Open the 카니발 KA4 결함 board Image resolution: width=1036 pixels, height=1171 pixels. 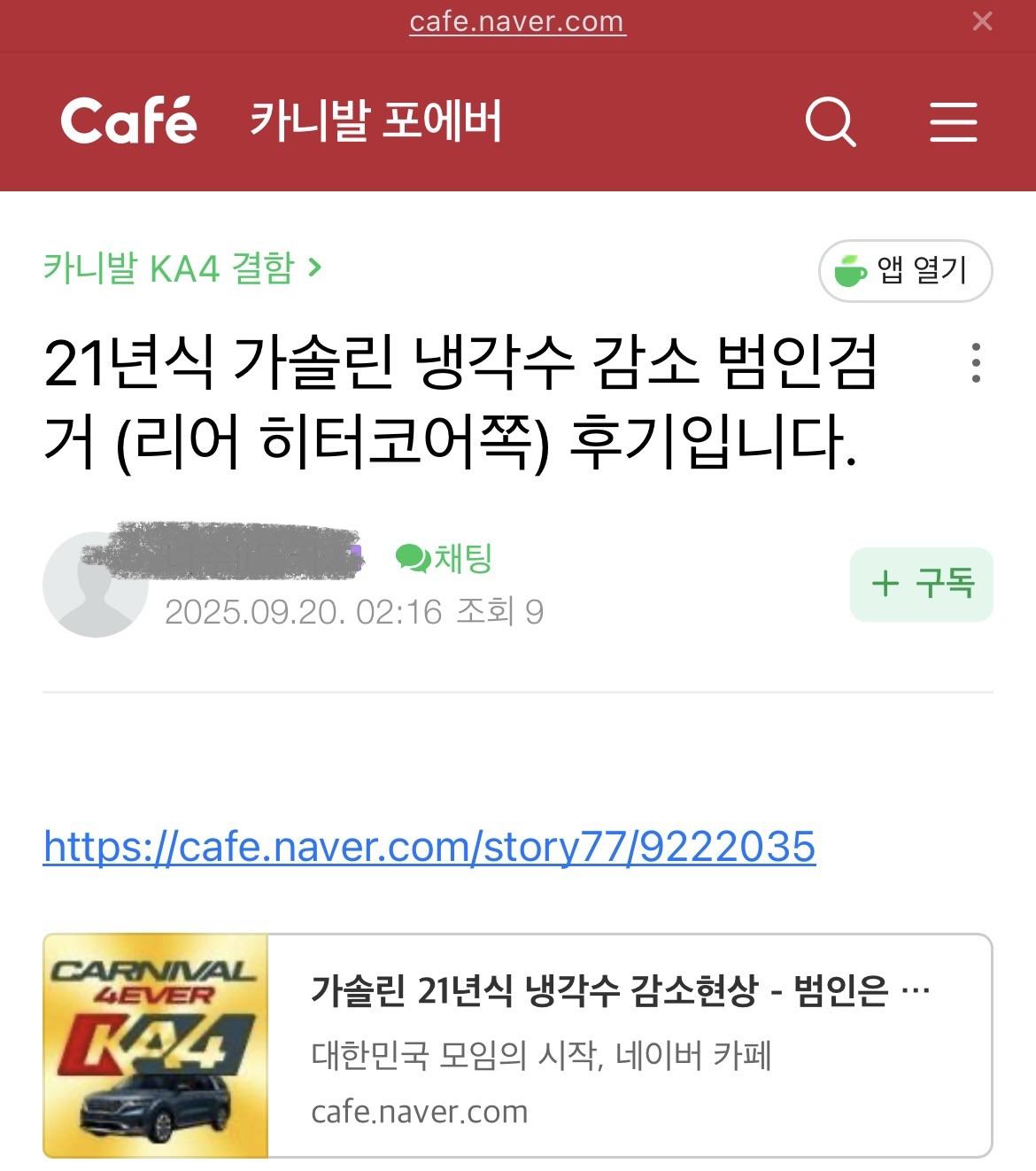(x=182, y=268)
